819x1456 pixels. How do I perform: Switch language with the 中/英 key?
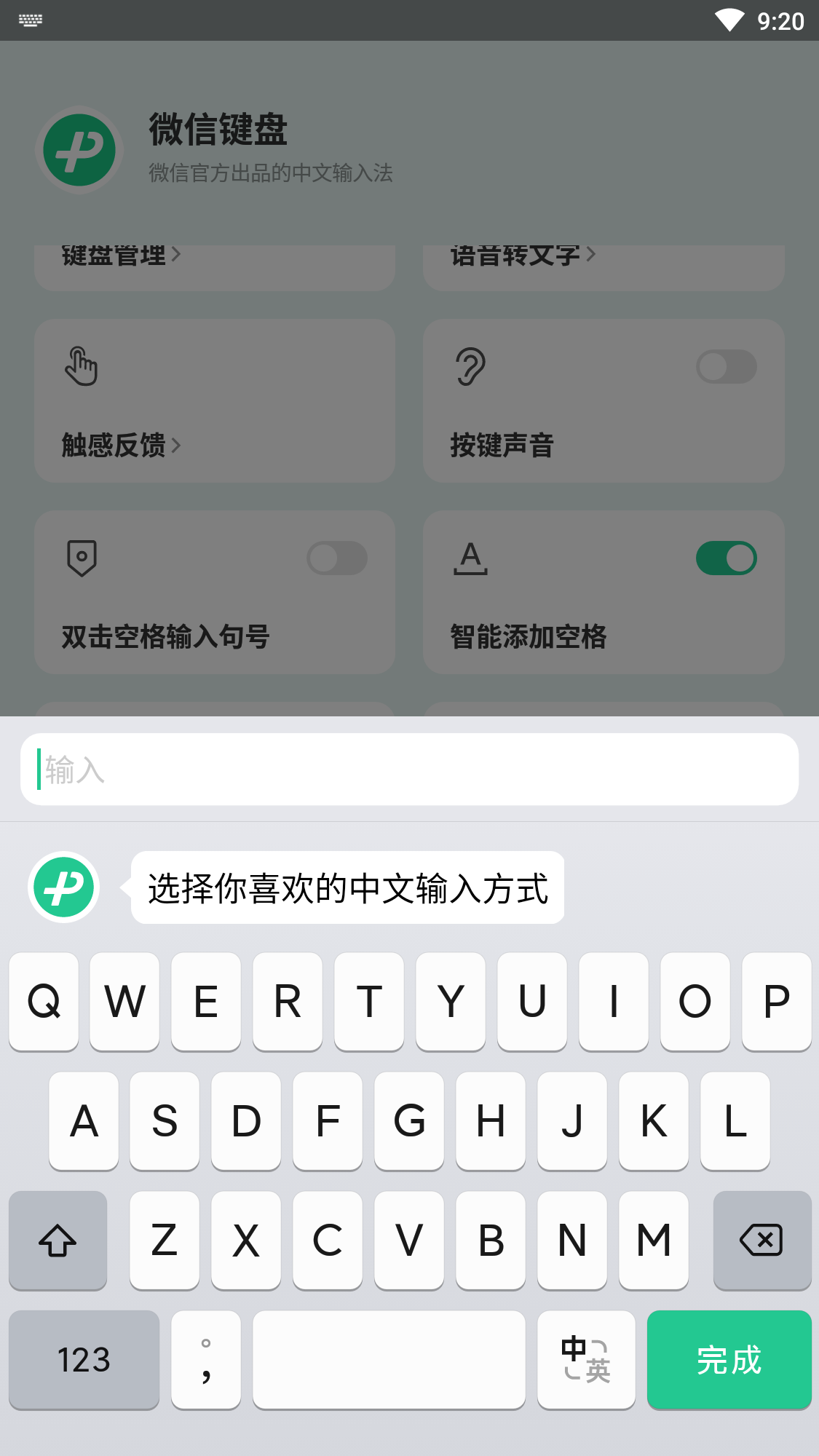[x=585, y=1359]
